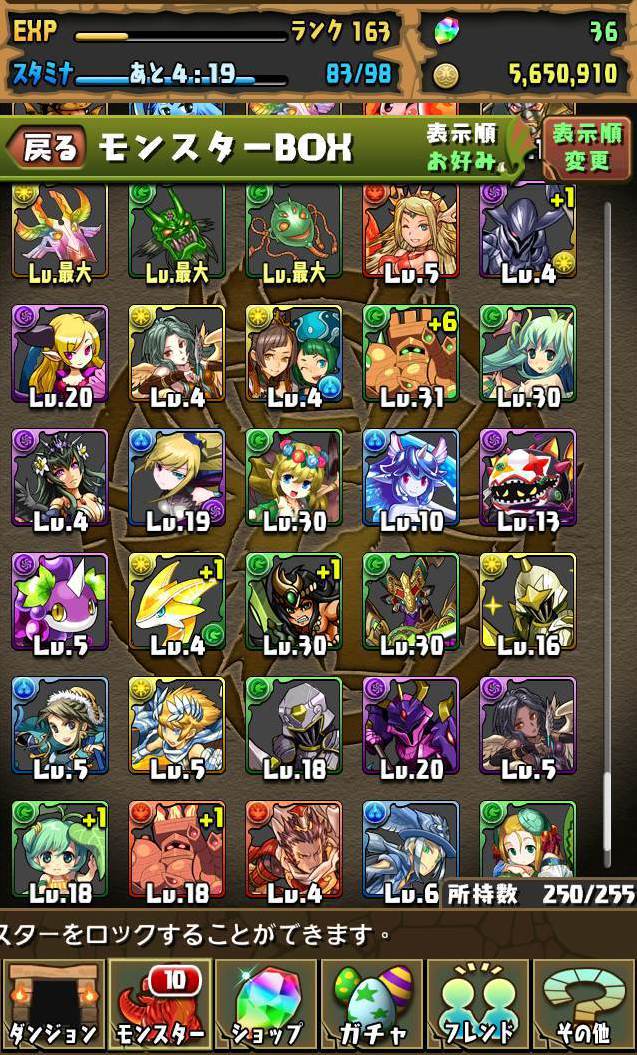Screen dimensions: 637x1055
Task: Open the ダンジョン tab
Action: [53, 1007]
